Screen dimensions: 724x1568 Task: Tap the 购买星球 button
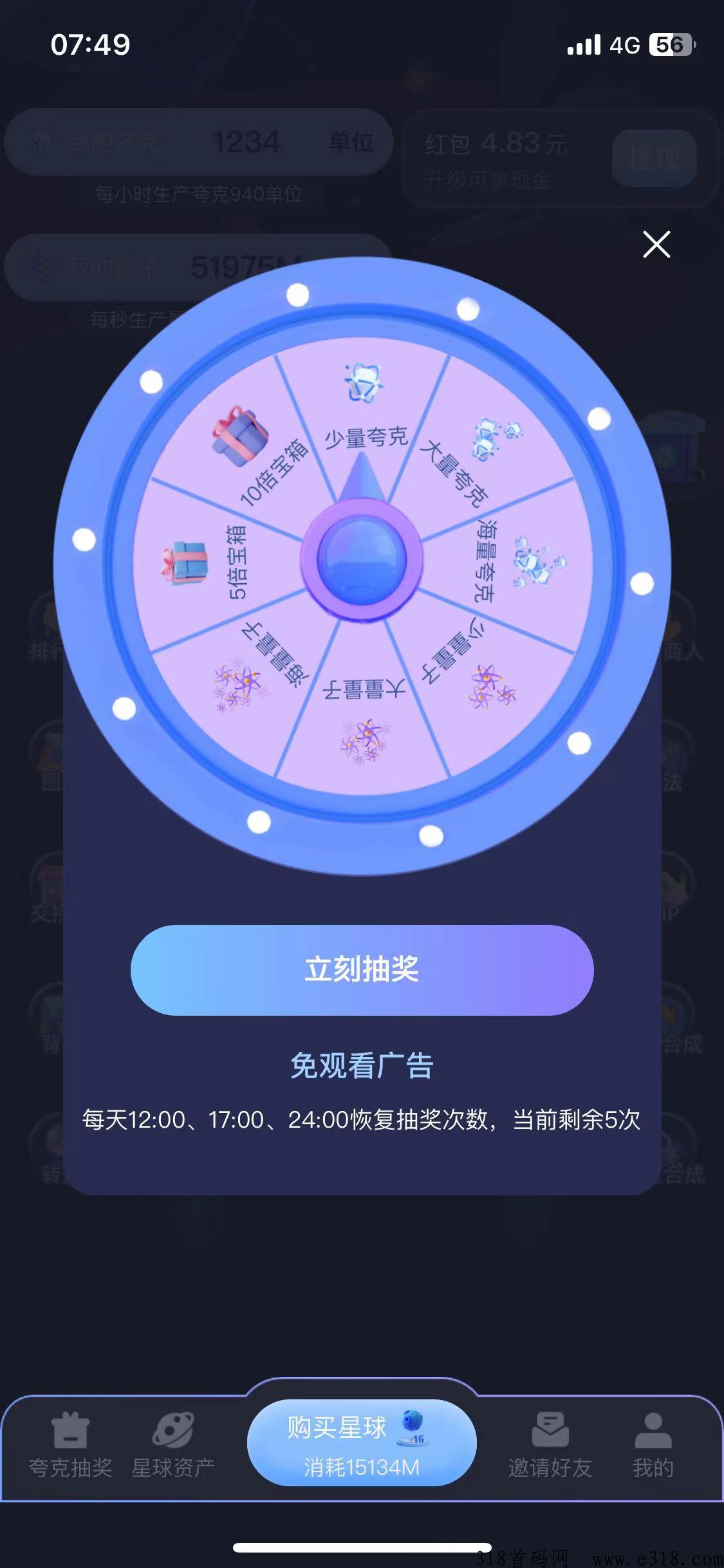[362, 1443]
